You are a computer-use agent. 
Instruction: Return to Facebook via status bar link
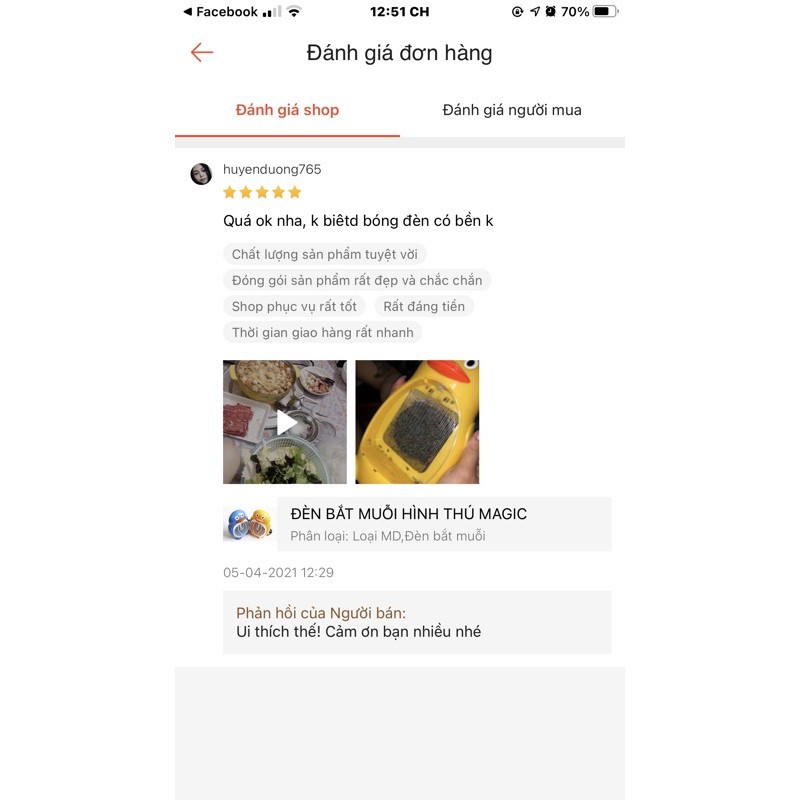(x=220, y=12)
